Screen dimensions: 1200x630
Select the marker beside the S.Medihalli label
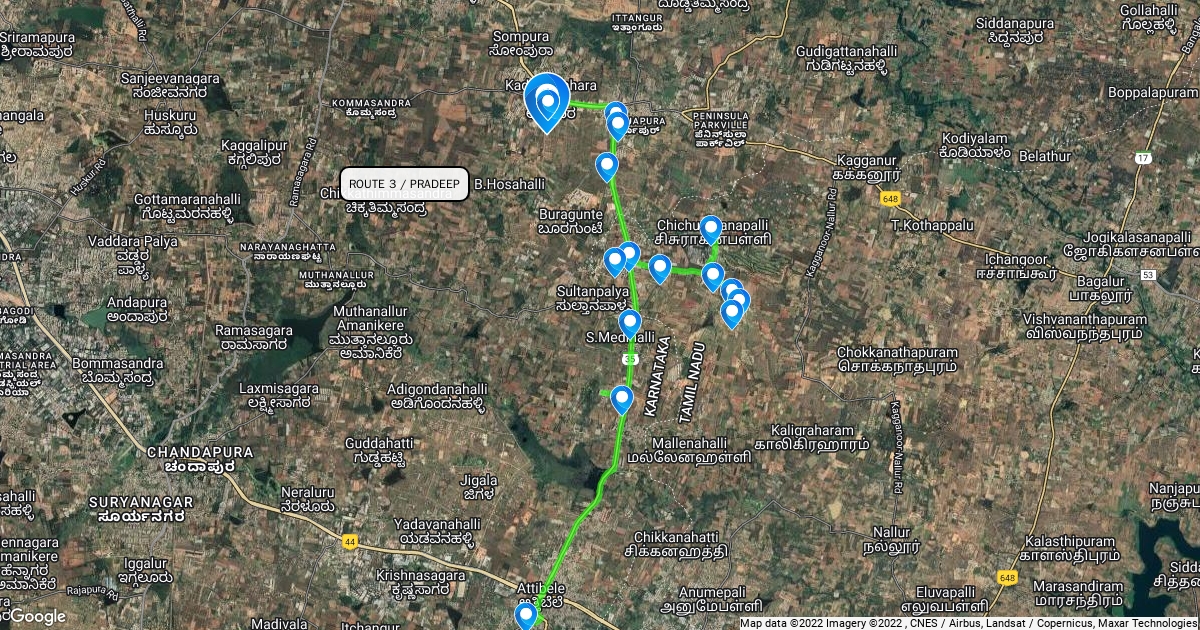pos(630,324)
